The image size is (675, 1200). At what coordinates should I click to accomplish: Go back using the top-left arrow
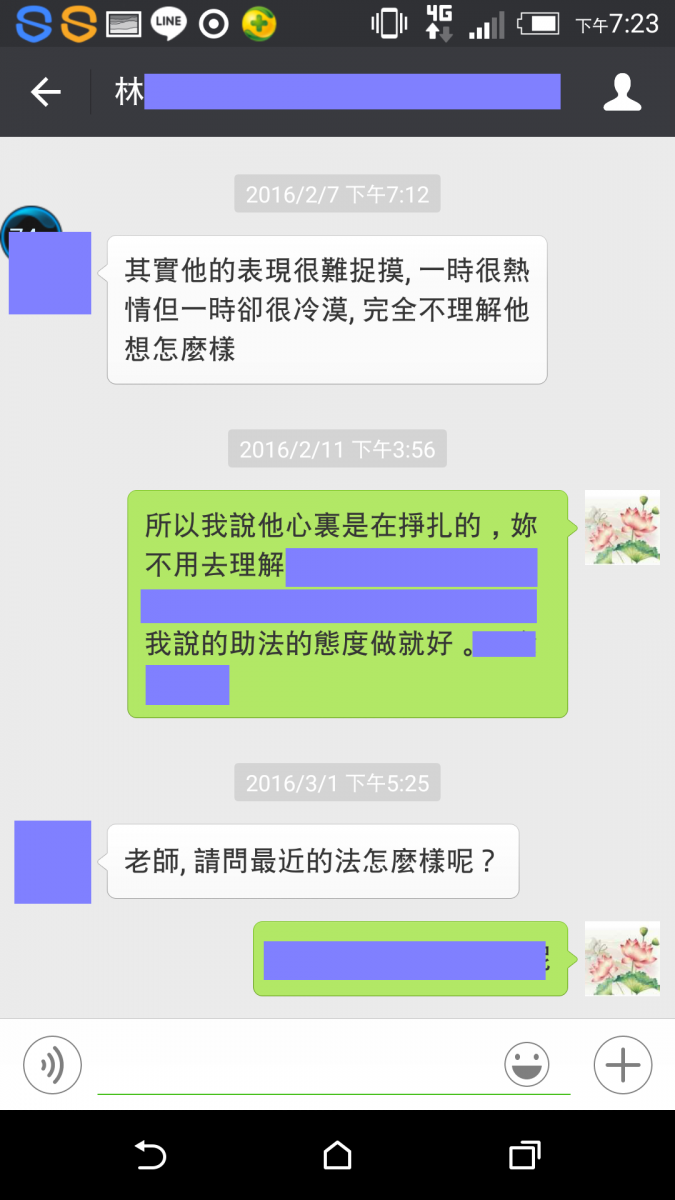pos(45,93)
